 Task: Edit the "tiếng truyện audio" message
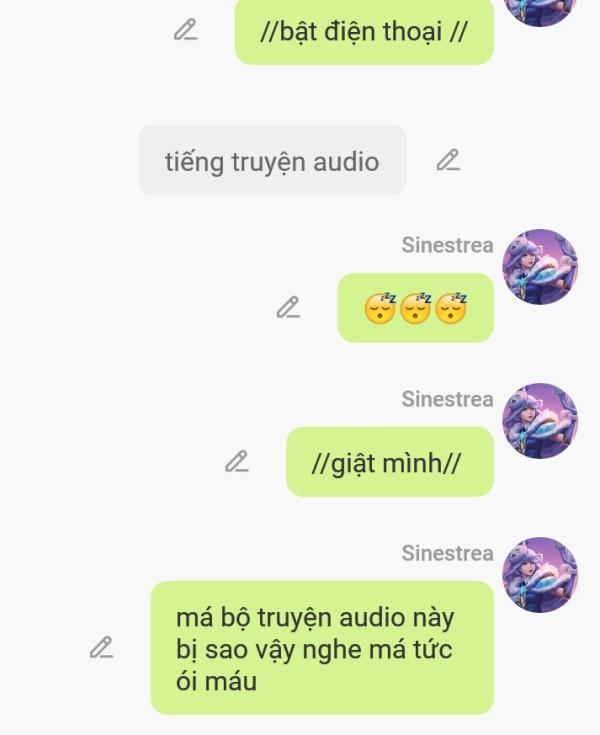point(448,160)
